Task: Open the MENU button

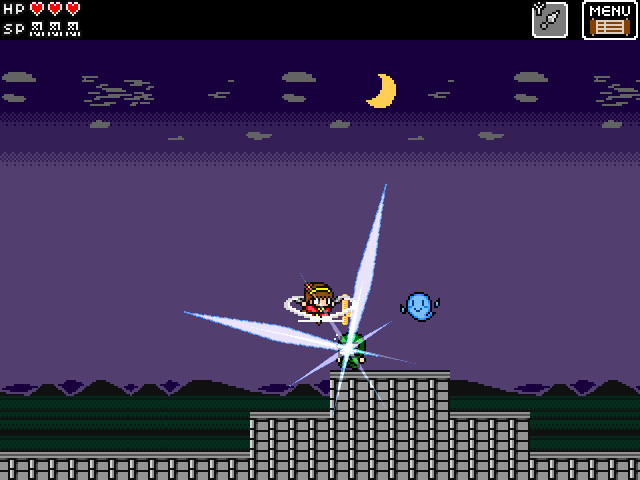Action: [609, 20]
